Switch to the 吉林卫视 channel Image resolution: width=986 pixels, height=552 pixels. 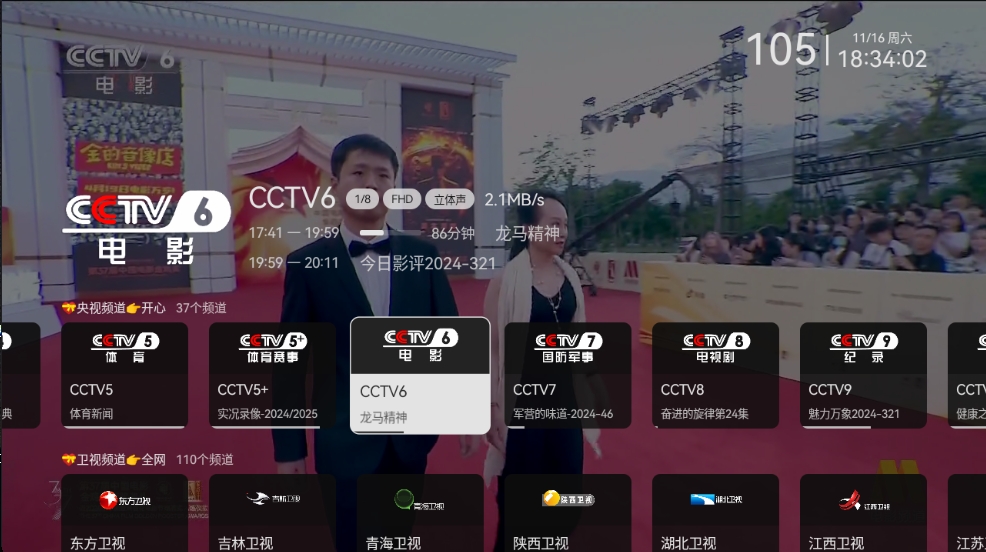tap(272, 513)
